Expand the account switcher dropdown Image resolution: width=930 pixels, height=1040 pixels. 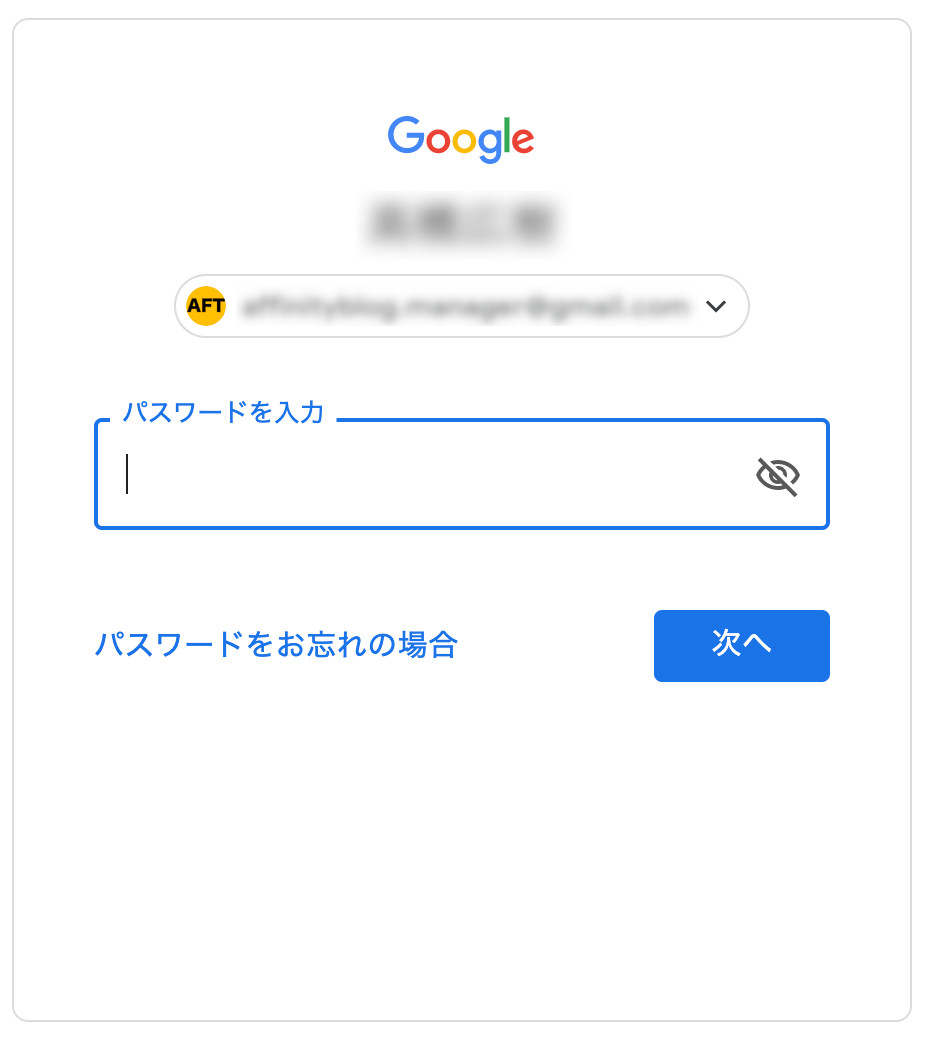(x=715, y=306)
